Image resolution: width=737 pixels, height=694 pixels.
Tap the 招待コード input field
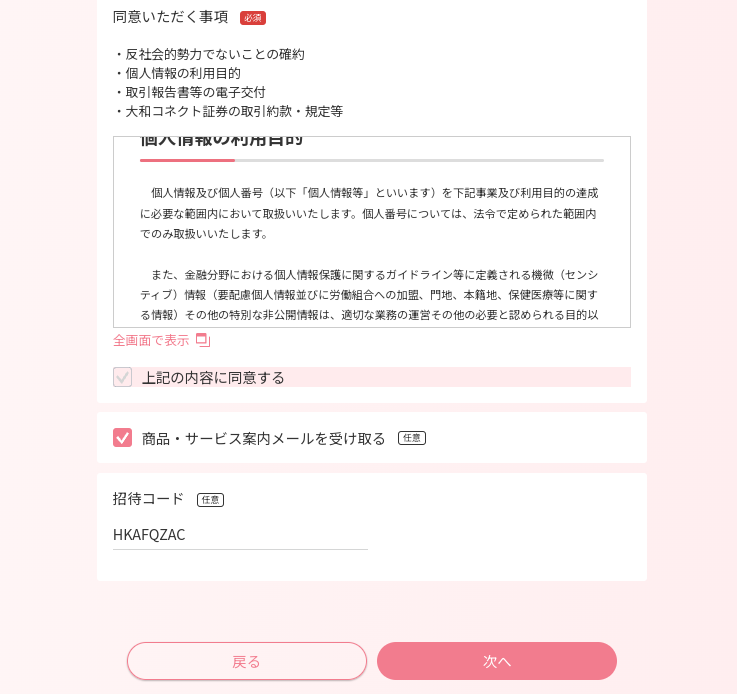240,535
